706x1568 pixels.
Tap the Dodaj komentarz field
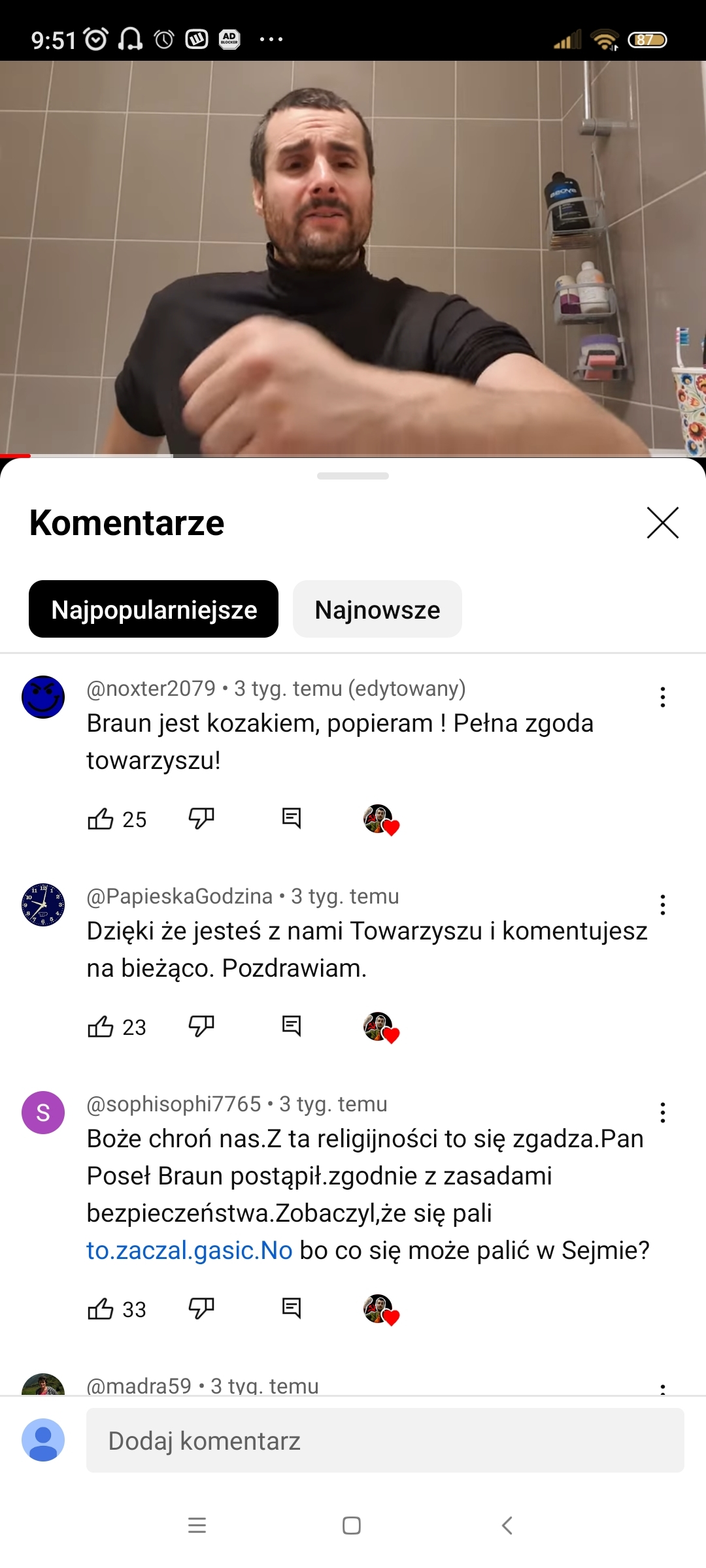(x=385, y=1441)
